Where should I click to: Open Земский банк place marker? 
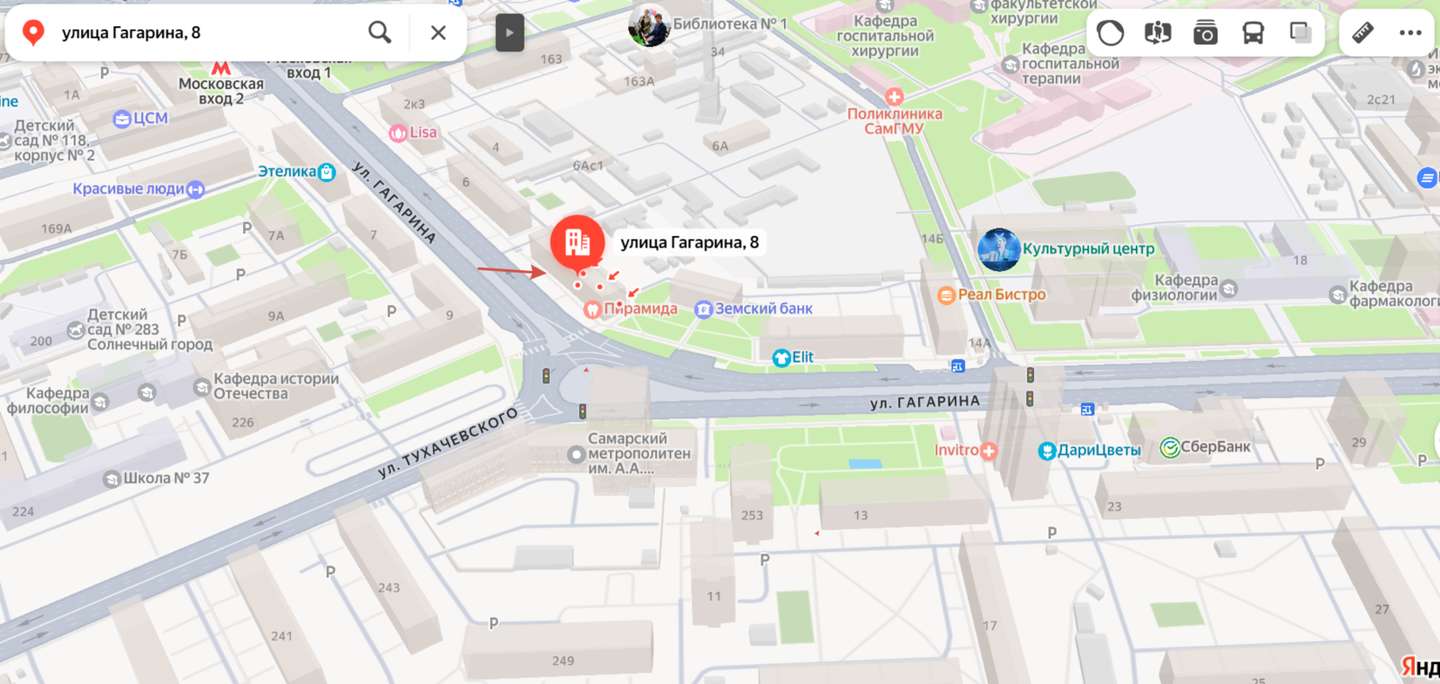(x=704, y=309)
